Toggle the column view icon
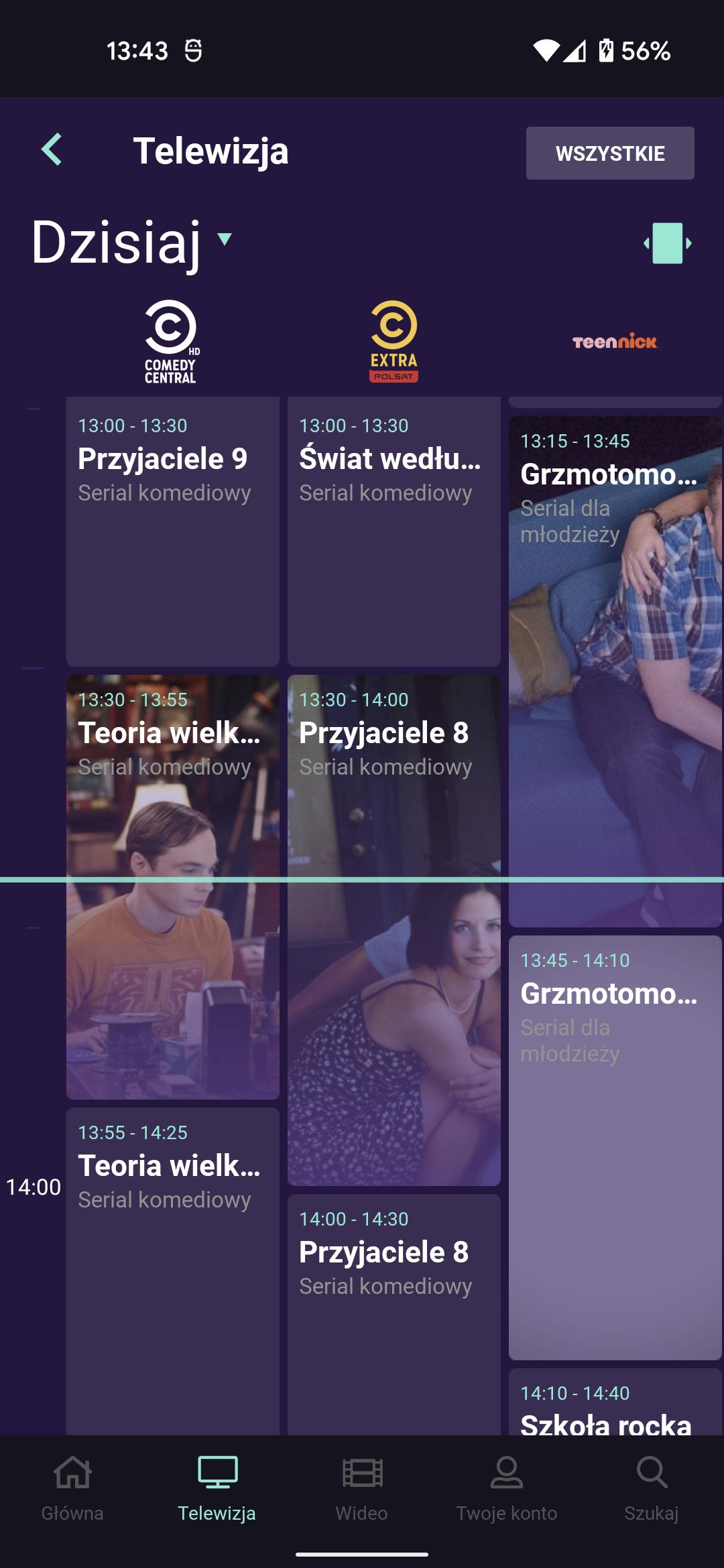 (667, 243)
